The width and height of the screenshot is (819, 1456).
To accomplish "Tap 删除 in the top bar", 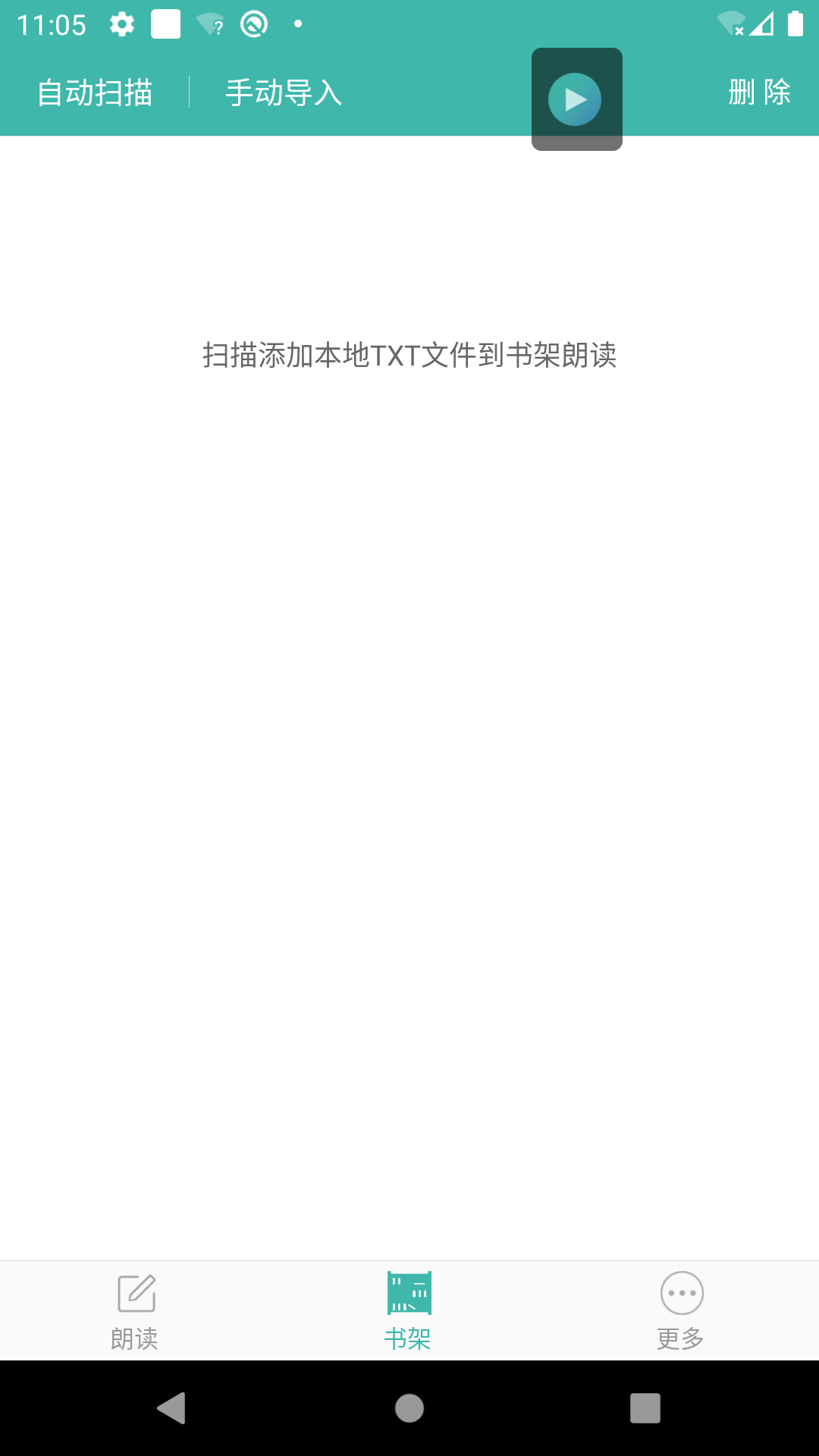I will point(759,93).
